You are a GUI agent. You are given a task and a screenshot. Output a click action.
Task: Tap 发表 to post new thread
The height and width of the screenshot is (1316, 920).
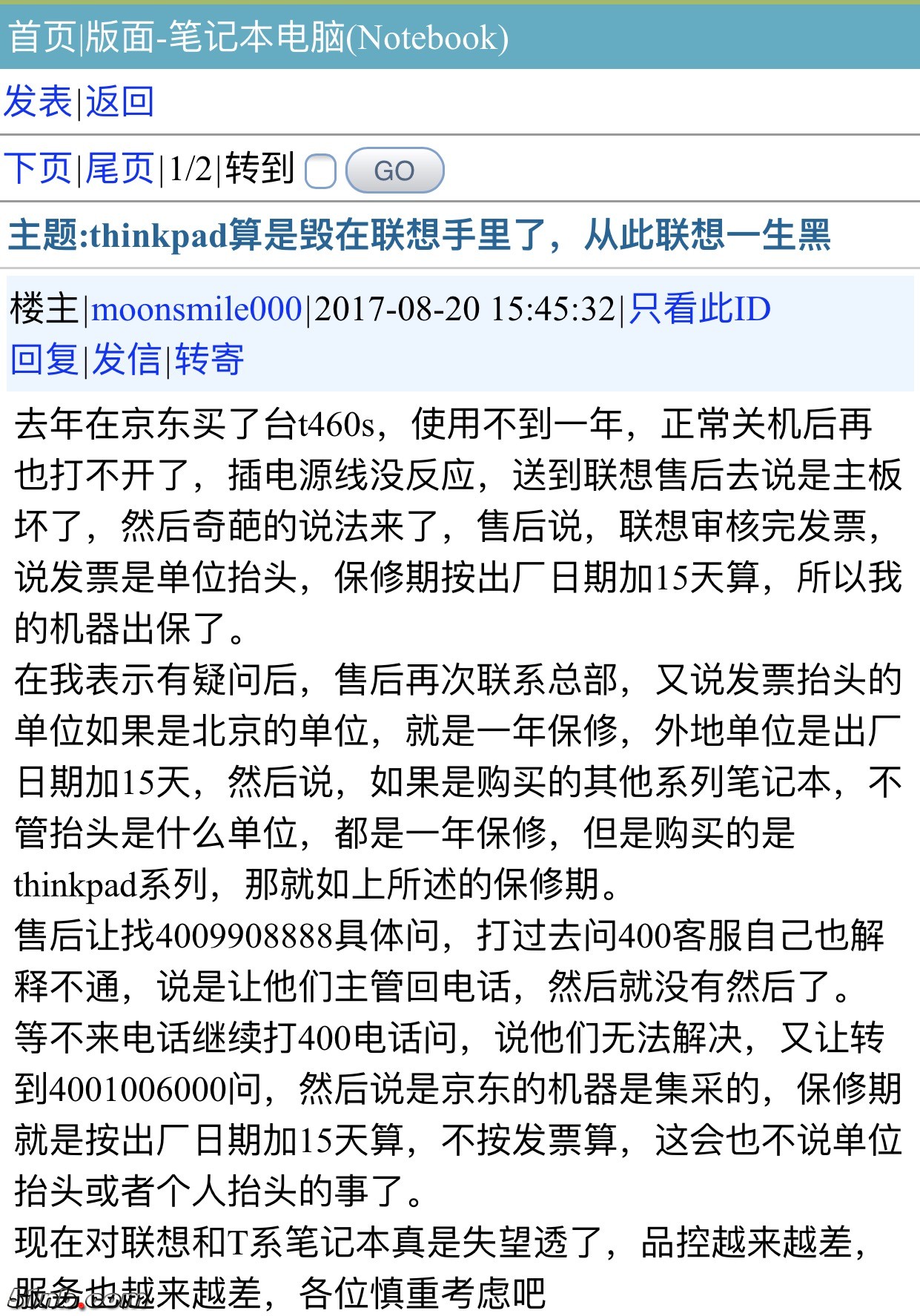38,102
